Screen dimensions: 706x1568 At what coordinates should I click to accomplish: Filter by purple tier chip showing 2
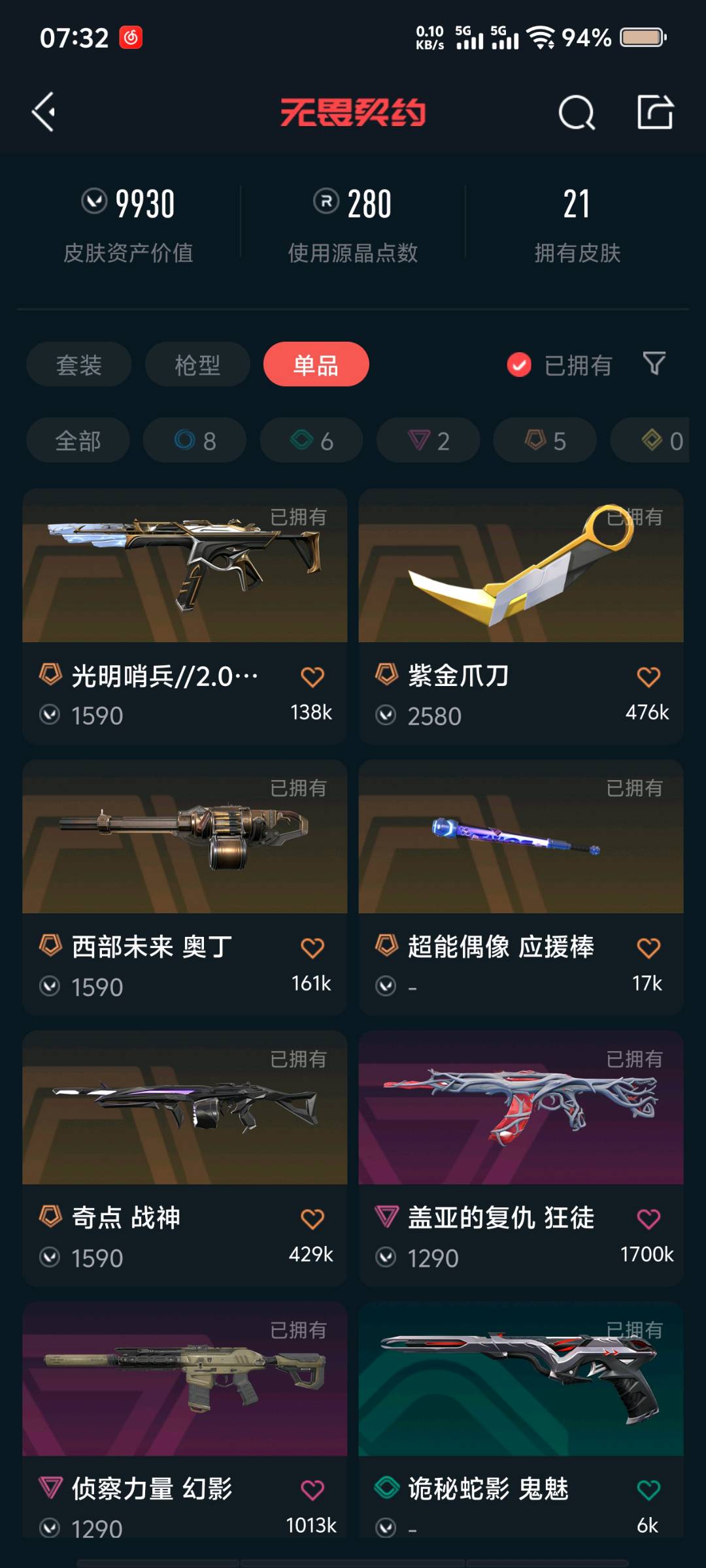pyautogui.click(x=428, y=440)
